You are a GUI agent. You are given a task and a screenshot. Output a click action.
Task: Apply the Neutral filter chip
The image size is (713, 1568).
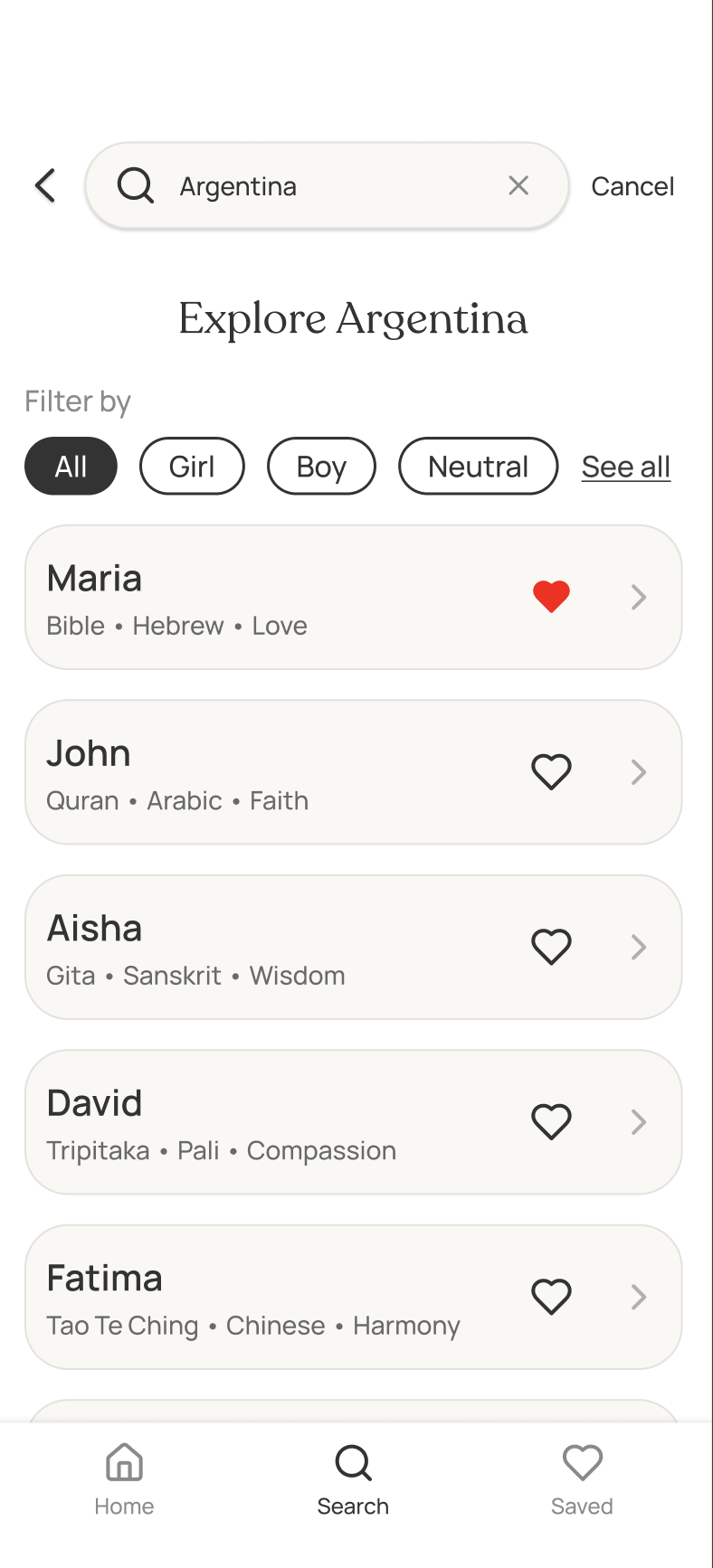click(478, 467)
